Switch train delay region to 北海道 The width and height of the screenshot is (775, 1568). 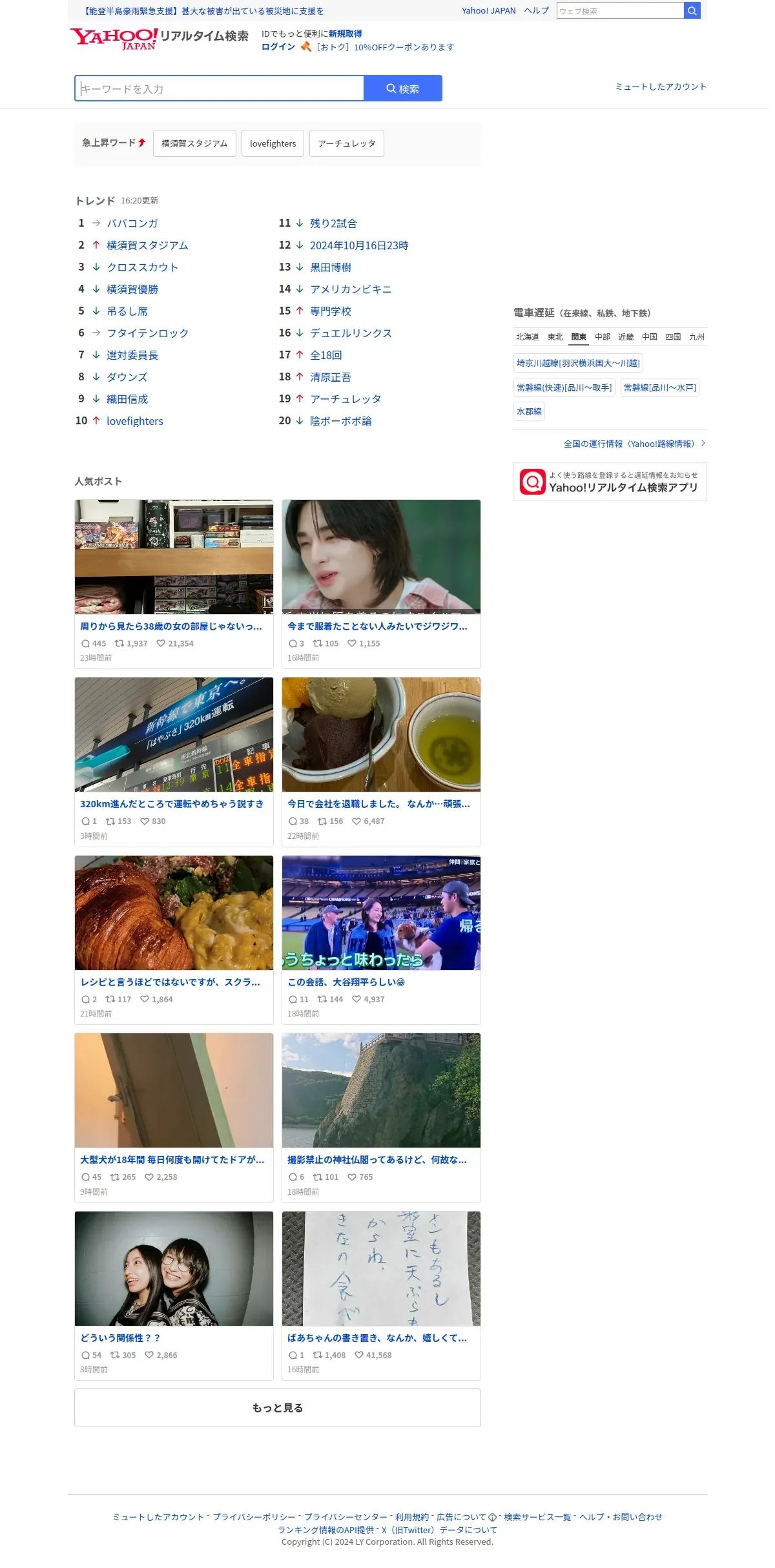pos(527,337)
